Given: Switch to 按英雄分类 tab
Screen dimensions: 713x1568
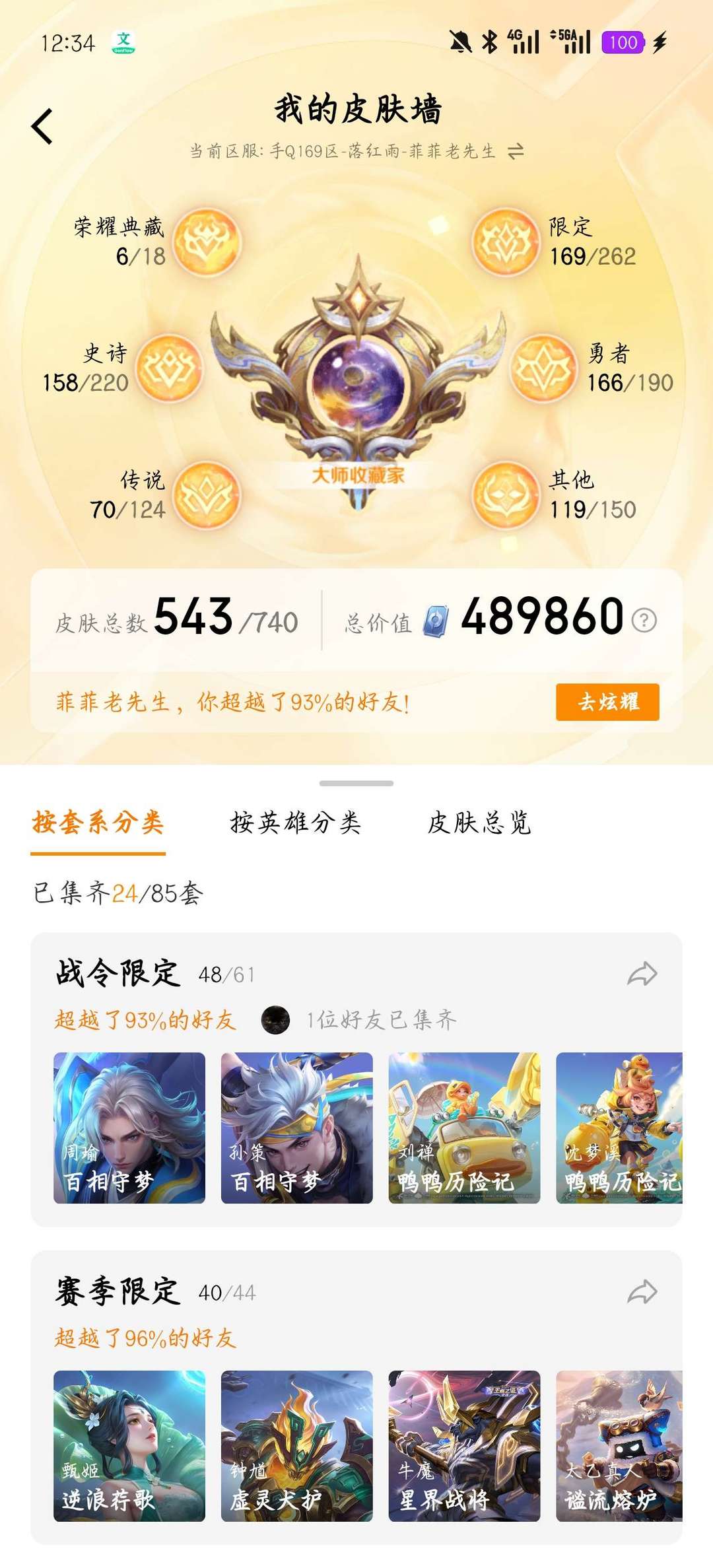Looking at the screenshot, I should (295, 823).
